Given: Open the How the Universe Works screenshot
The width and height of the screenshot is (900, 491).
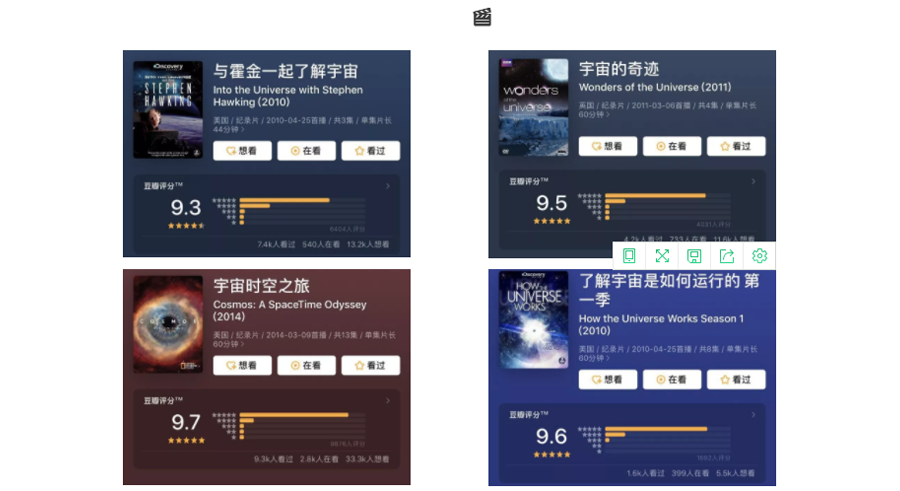Looking at the screenshot, I should pos(632,380).
